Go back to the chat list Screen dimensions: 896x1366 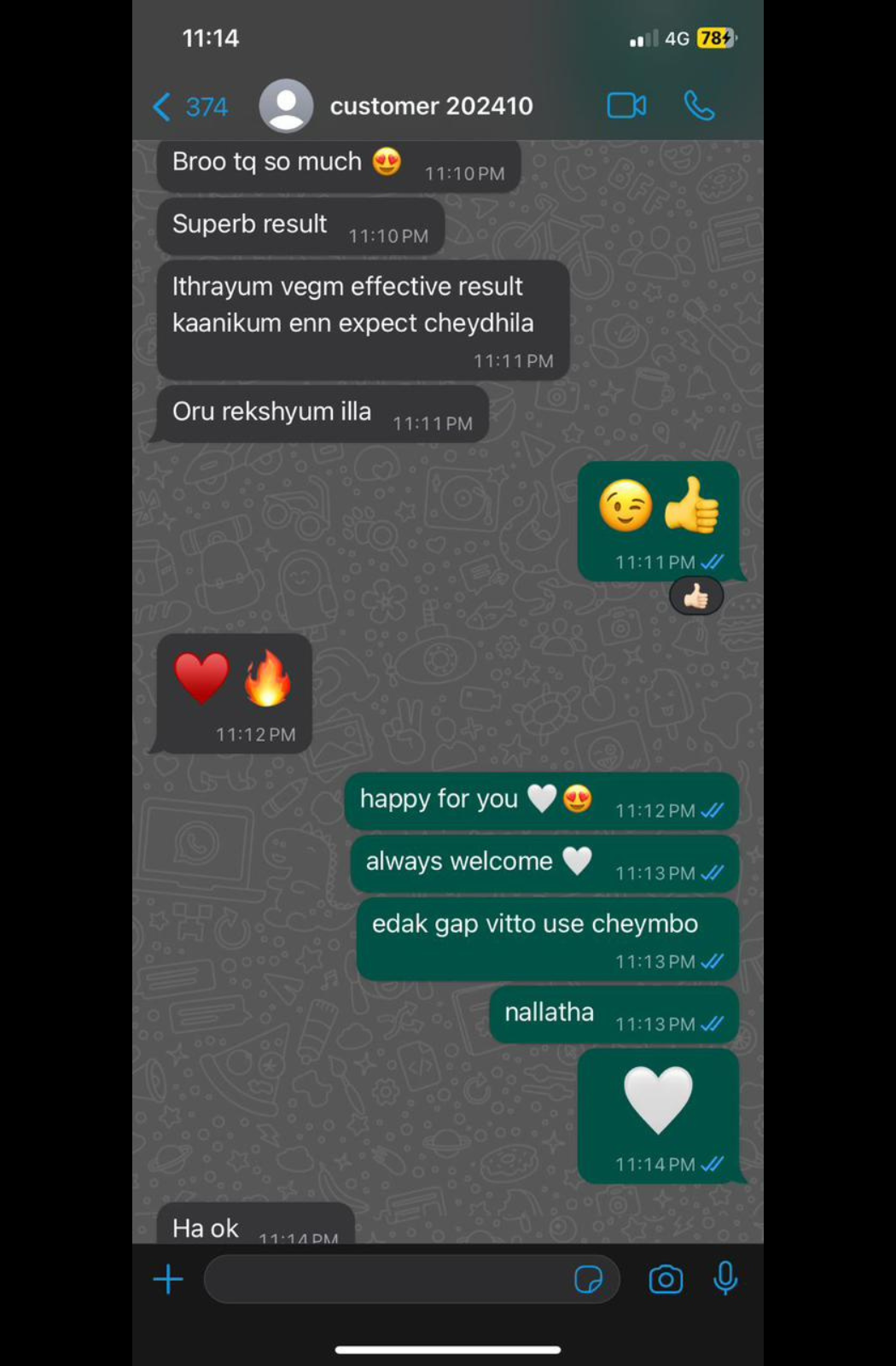pyautogui.click(x=189, y=107)
